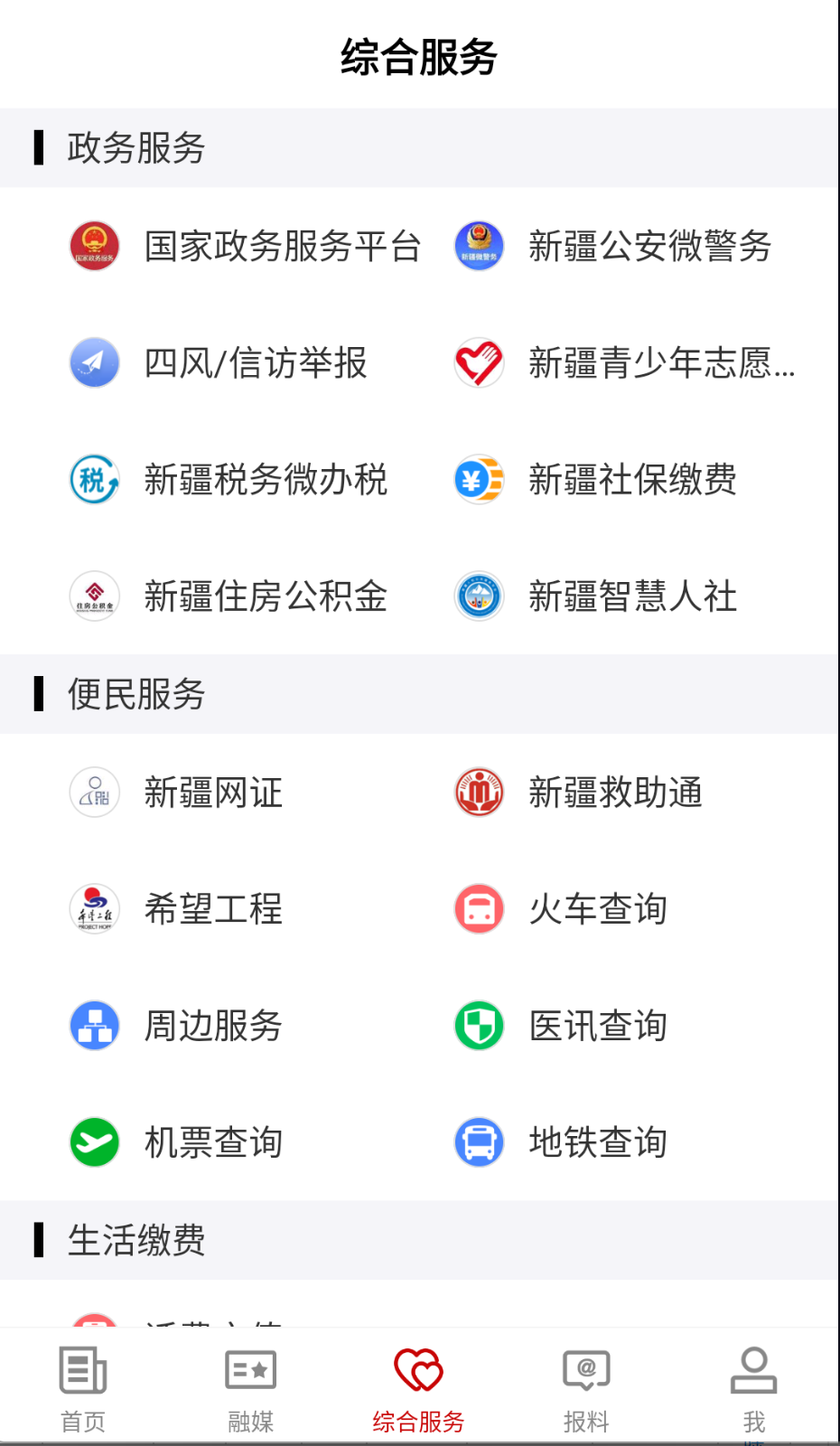The width and height of the screenshot is (840, 1446).
Task: Open the 国家政务服务平台 service icon
Action: pyautogui.click(x=94, y=245)
